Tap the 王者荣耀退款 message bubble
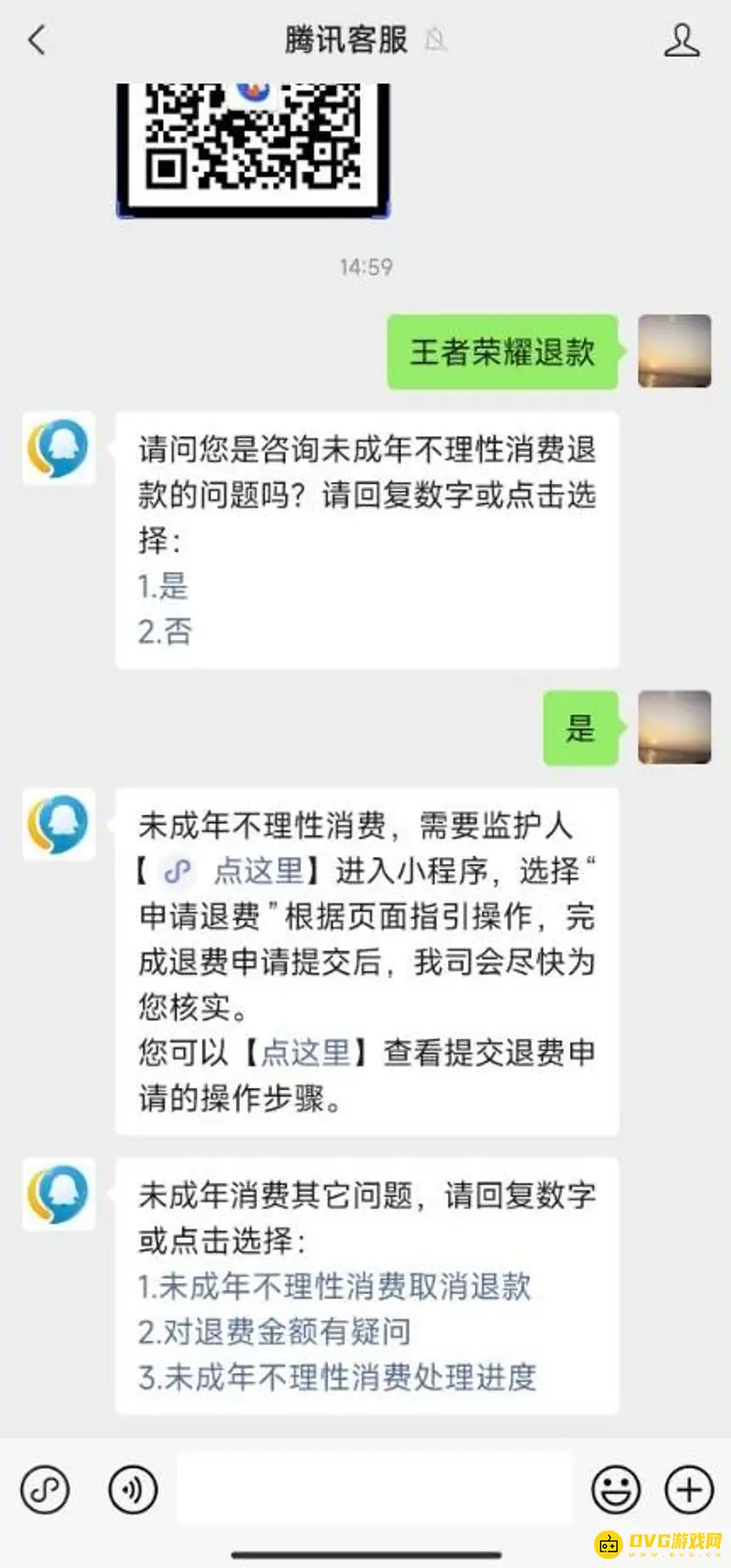 pyautogui.click(x=502, y=352)
